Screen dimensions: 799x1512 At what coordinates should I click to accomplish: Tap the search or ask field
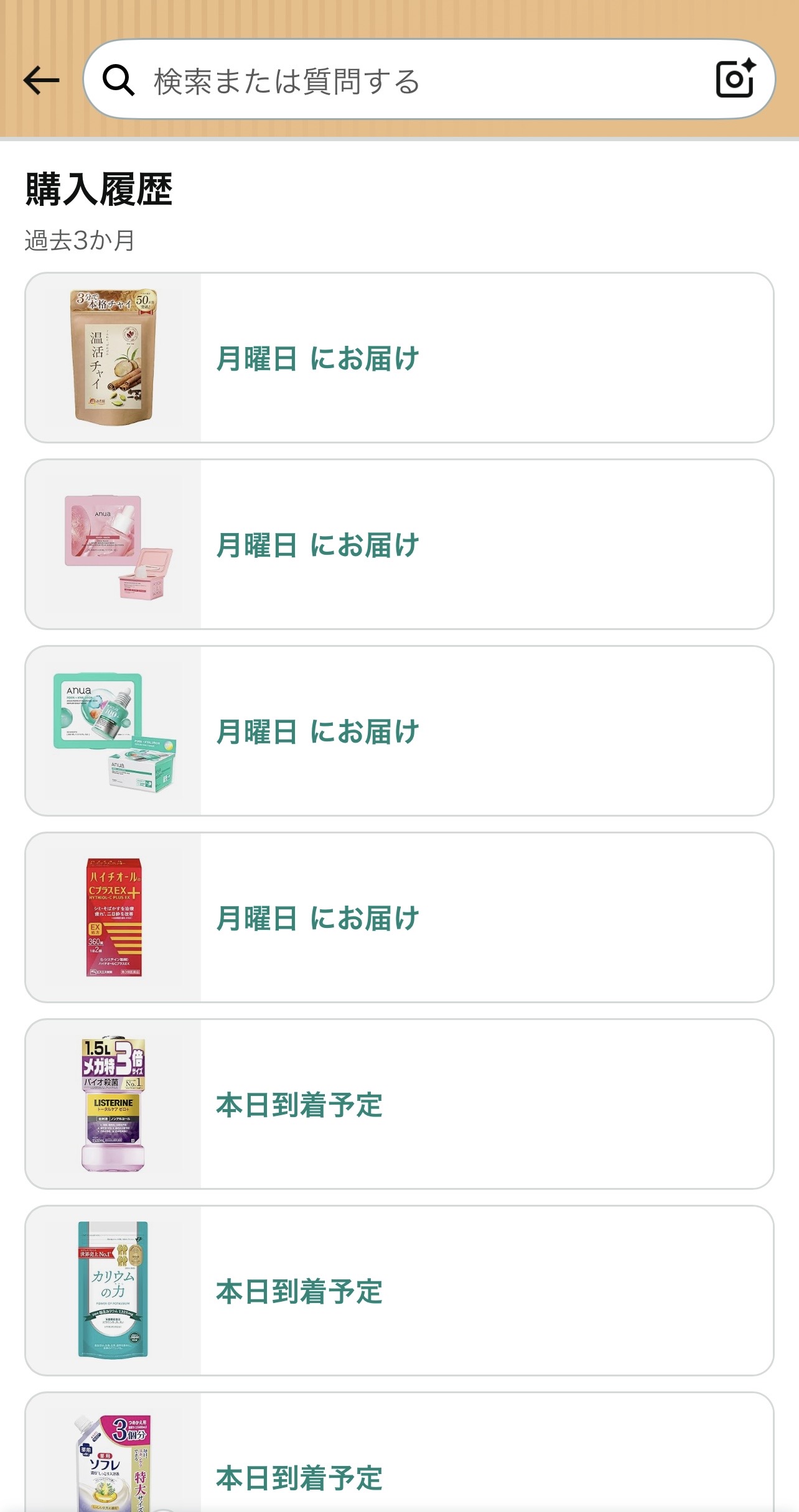[398, 81]
